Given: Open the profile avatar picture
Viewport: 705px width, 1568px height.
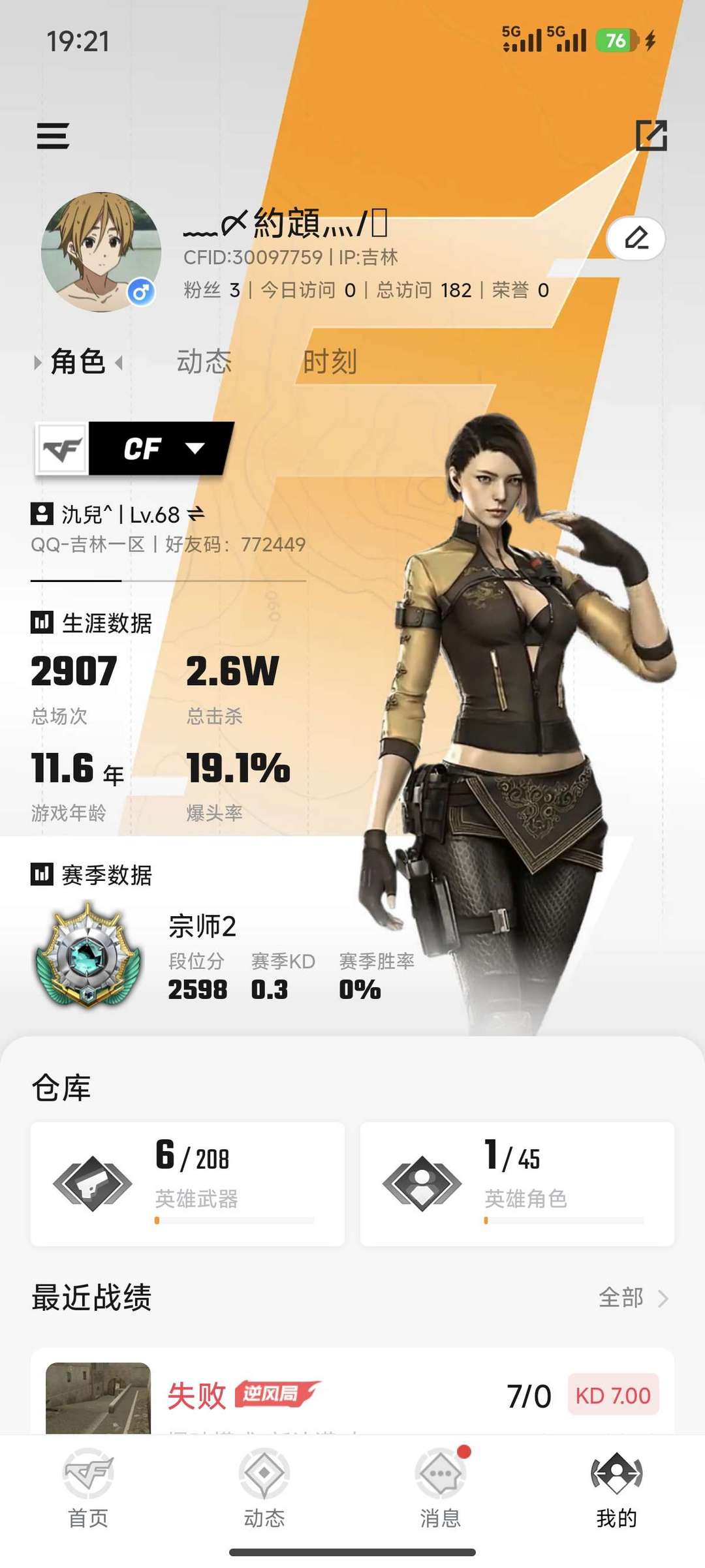Looking at the screenshot, I should click(x=101, y=251).
